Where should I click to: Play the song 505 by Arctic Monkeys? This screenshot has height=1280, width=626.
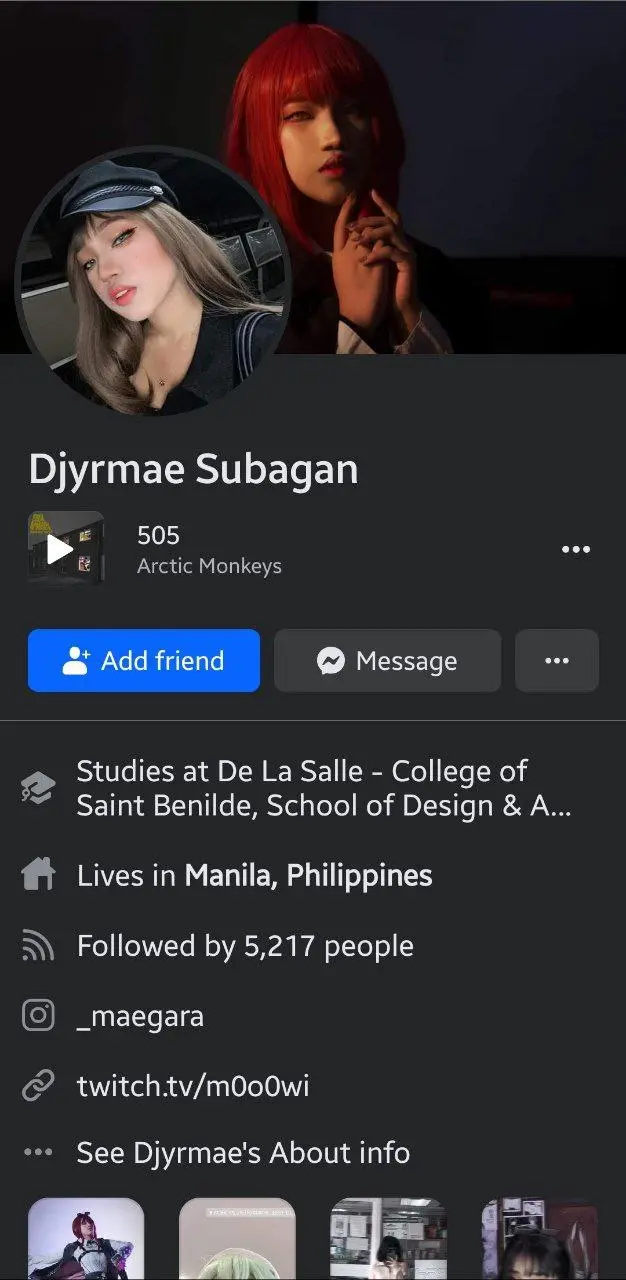click(x=66, y=548)
